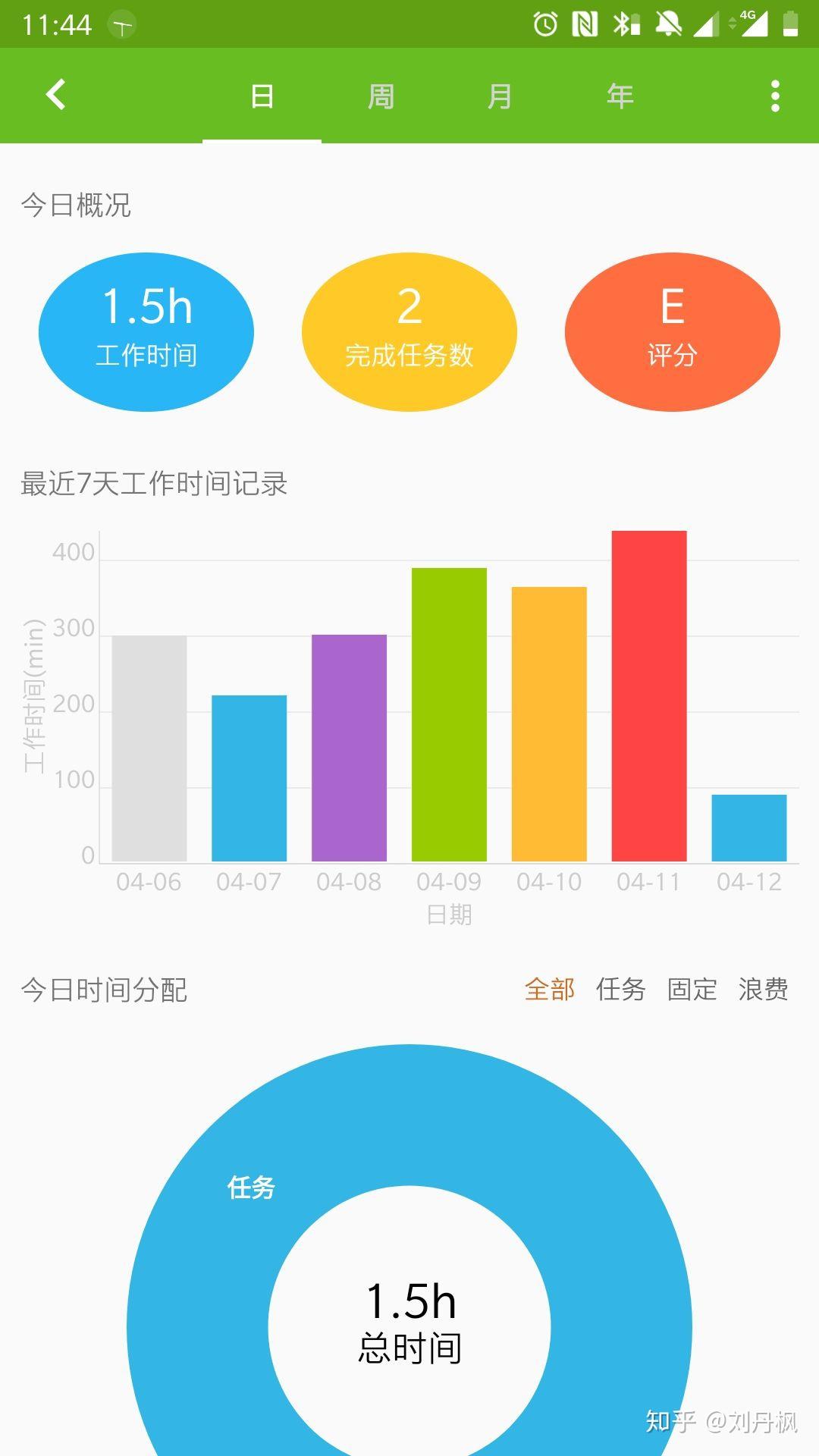819x1456 pixels.
Task: Filter time distribution by 浪费
Action: coord(763,990)
